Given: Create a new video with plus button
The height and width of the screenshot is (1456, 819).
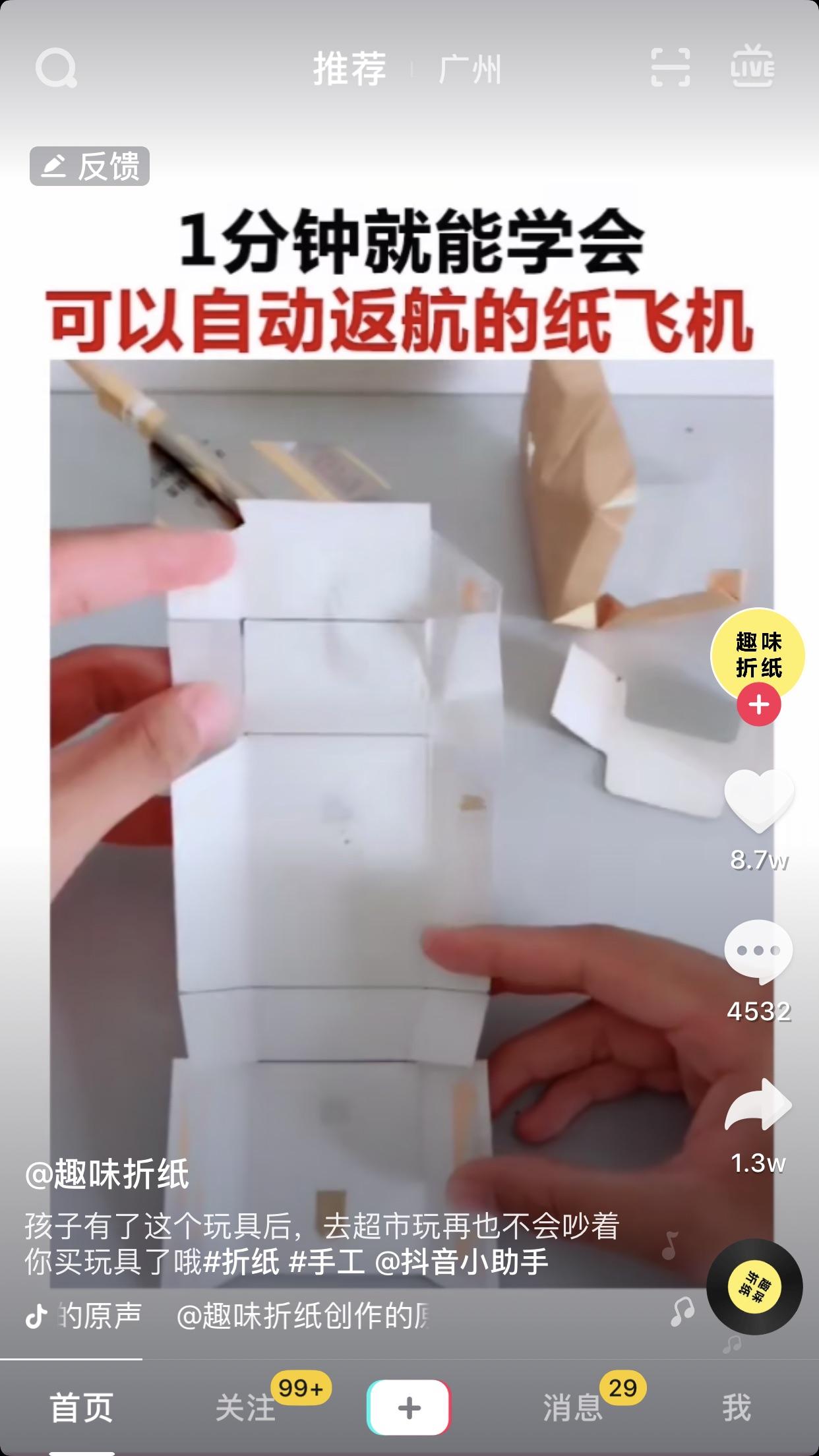Looking at the screenshot, I should click(409, 1407).
